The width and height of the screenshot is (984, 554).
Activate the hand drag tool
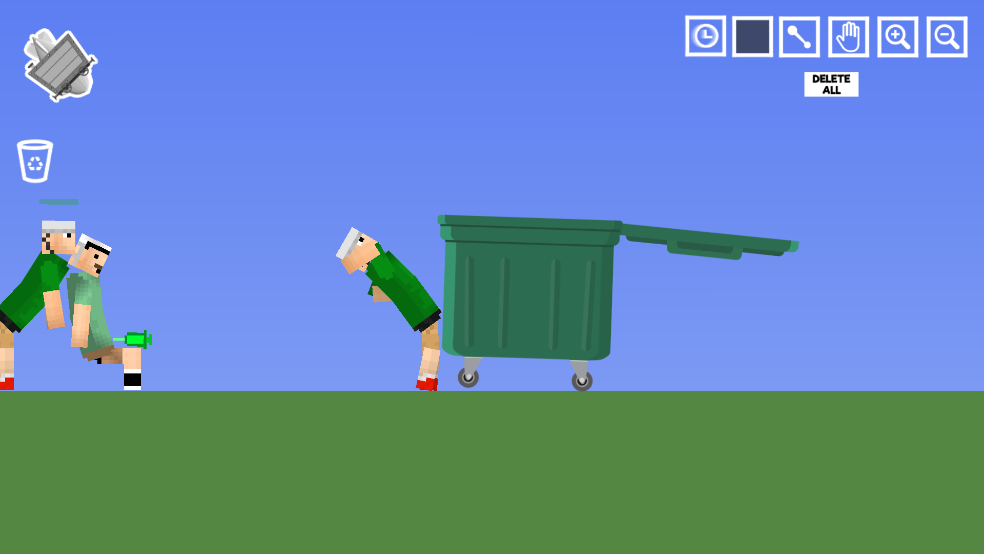click(x=848, y=37)
